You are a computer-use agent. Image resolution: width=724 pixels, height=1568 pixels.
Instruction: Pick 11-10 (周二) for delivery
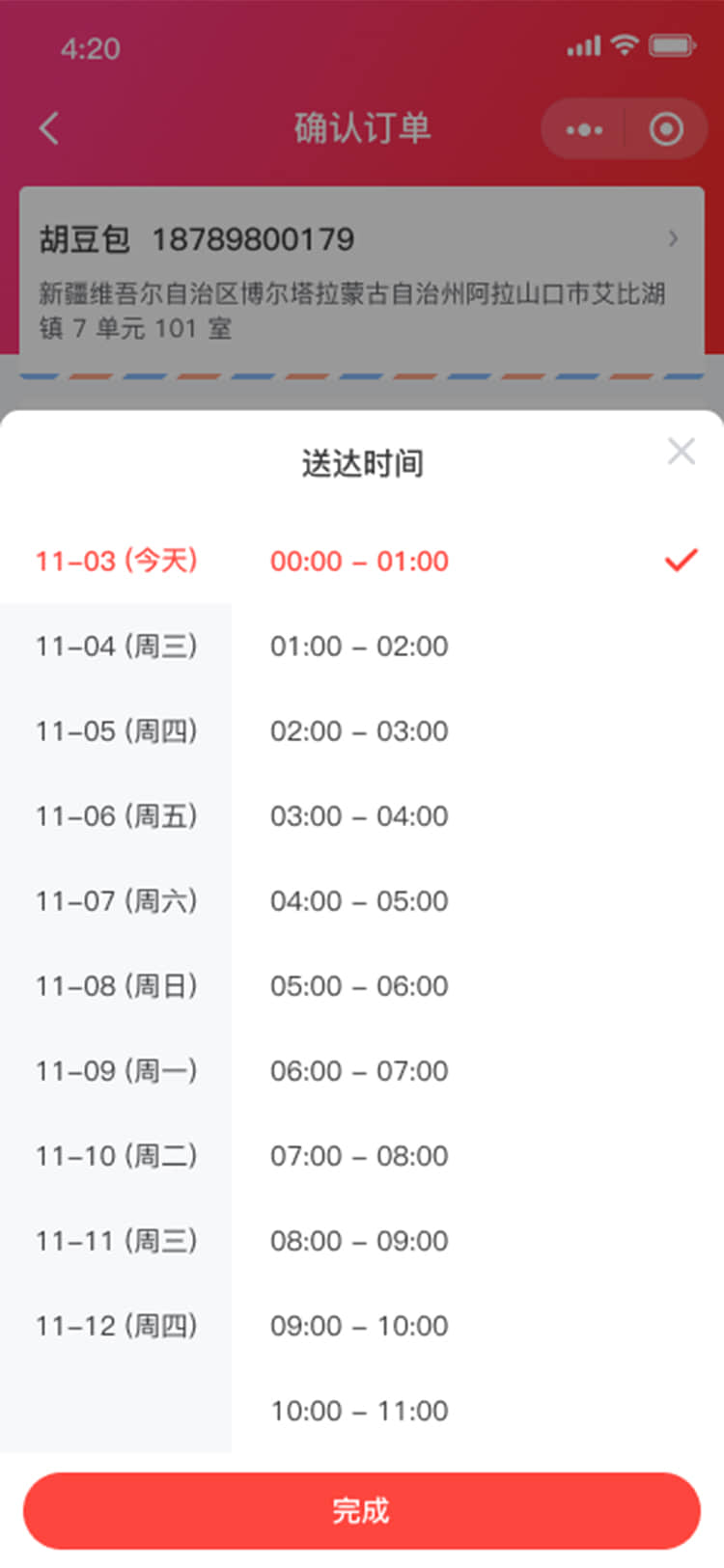[x=116, y=1155]
